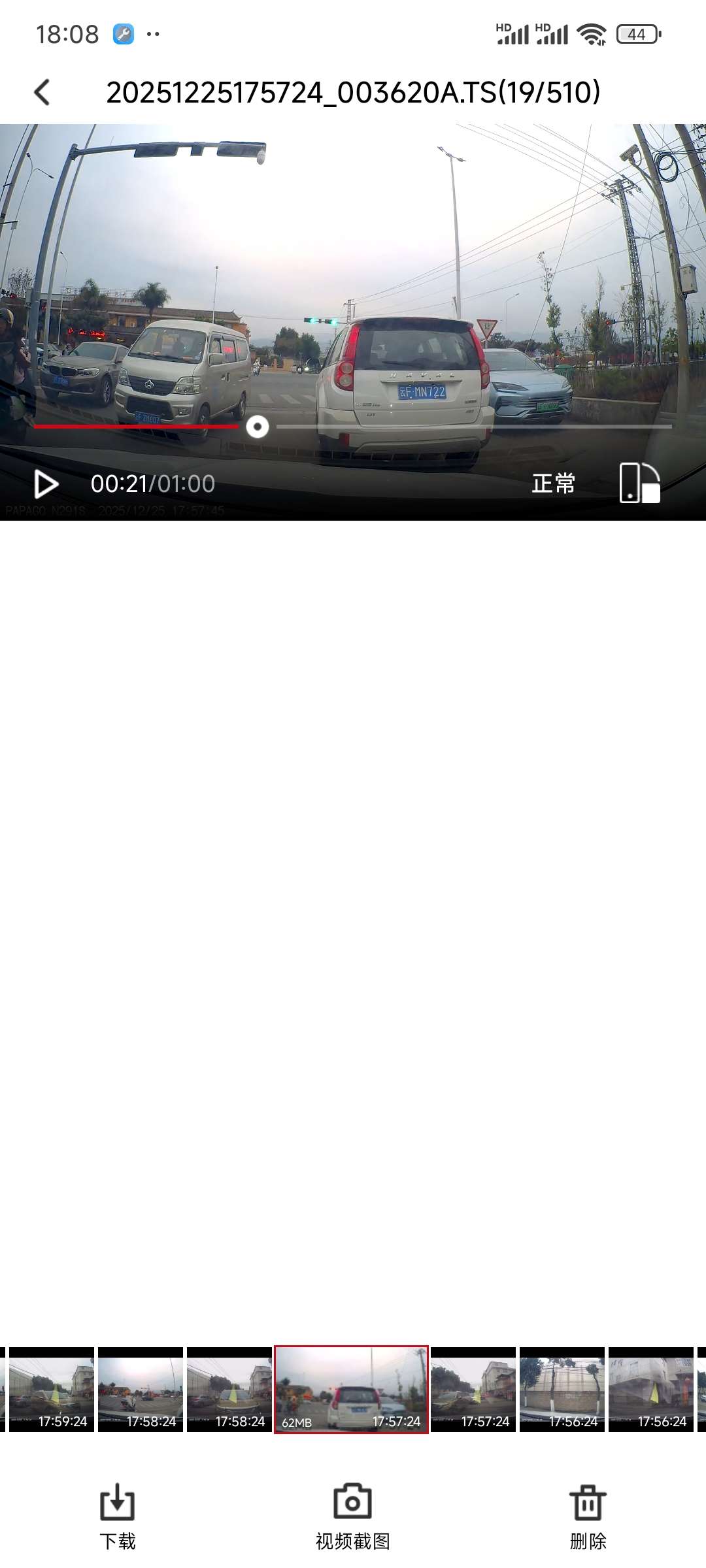Toggle the screen rotation icon
Image resolution: width=706 pixels, height=1568 pixels.
(x=639, y=483)
